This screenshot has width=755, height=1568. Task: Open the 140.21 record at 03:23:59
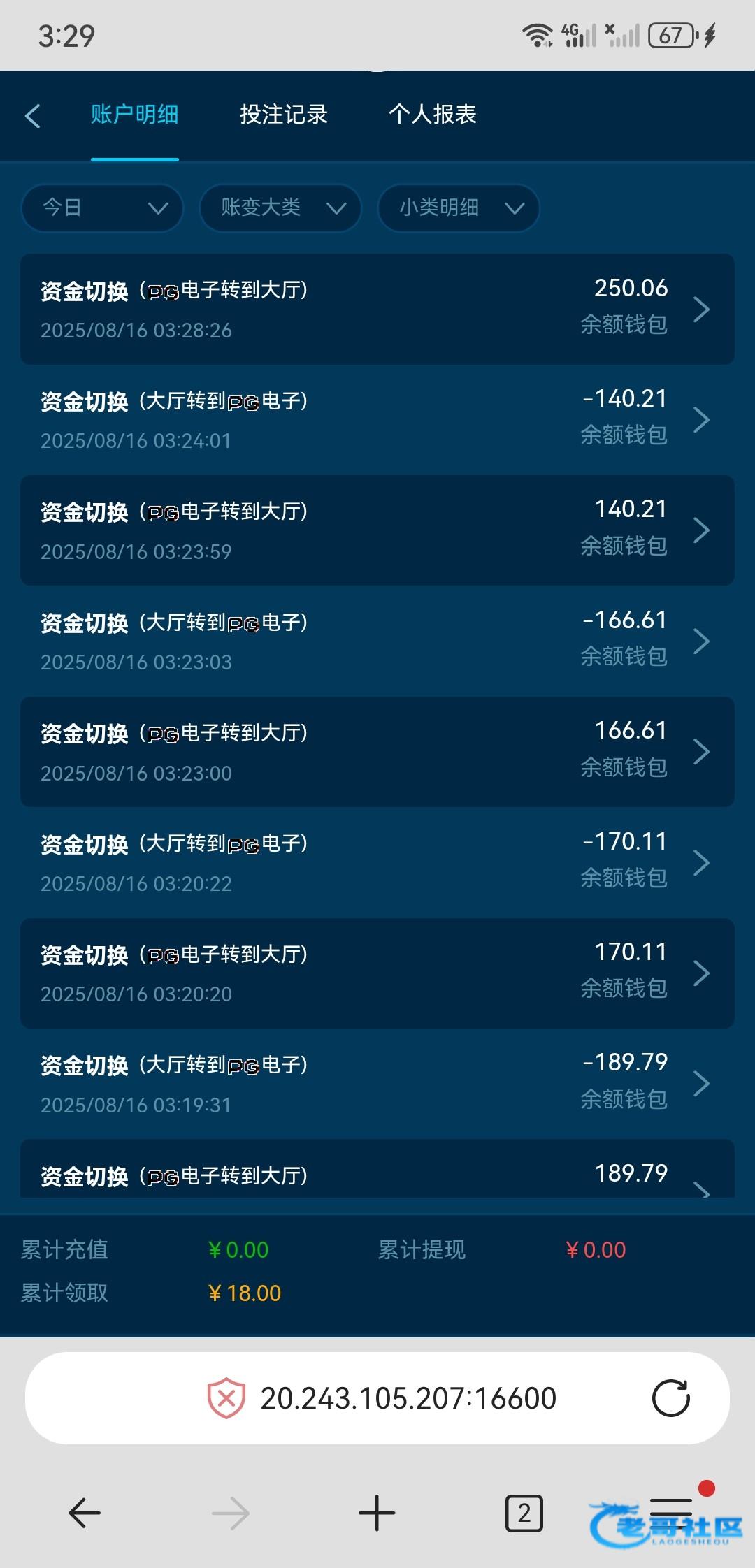(377, 530)
